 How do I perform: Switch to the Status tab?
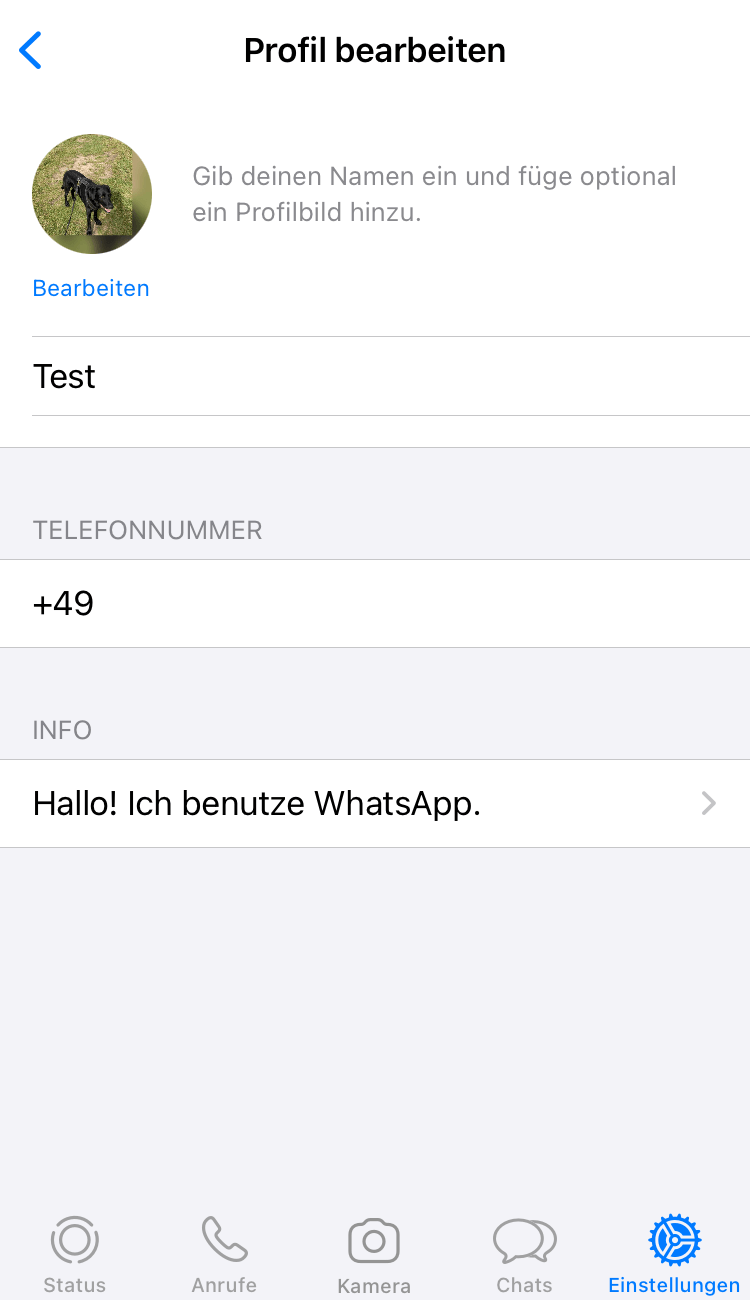coord(75,1255)
